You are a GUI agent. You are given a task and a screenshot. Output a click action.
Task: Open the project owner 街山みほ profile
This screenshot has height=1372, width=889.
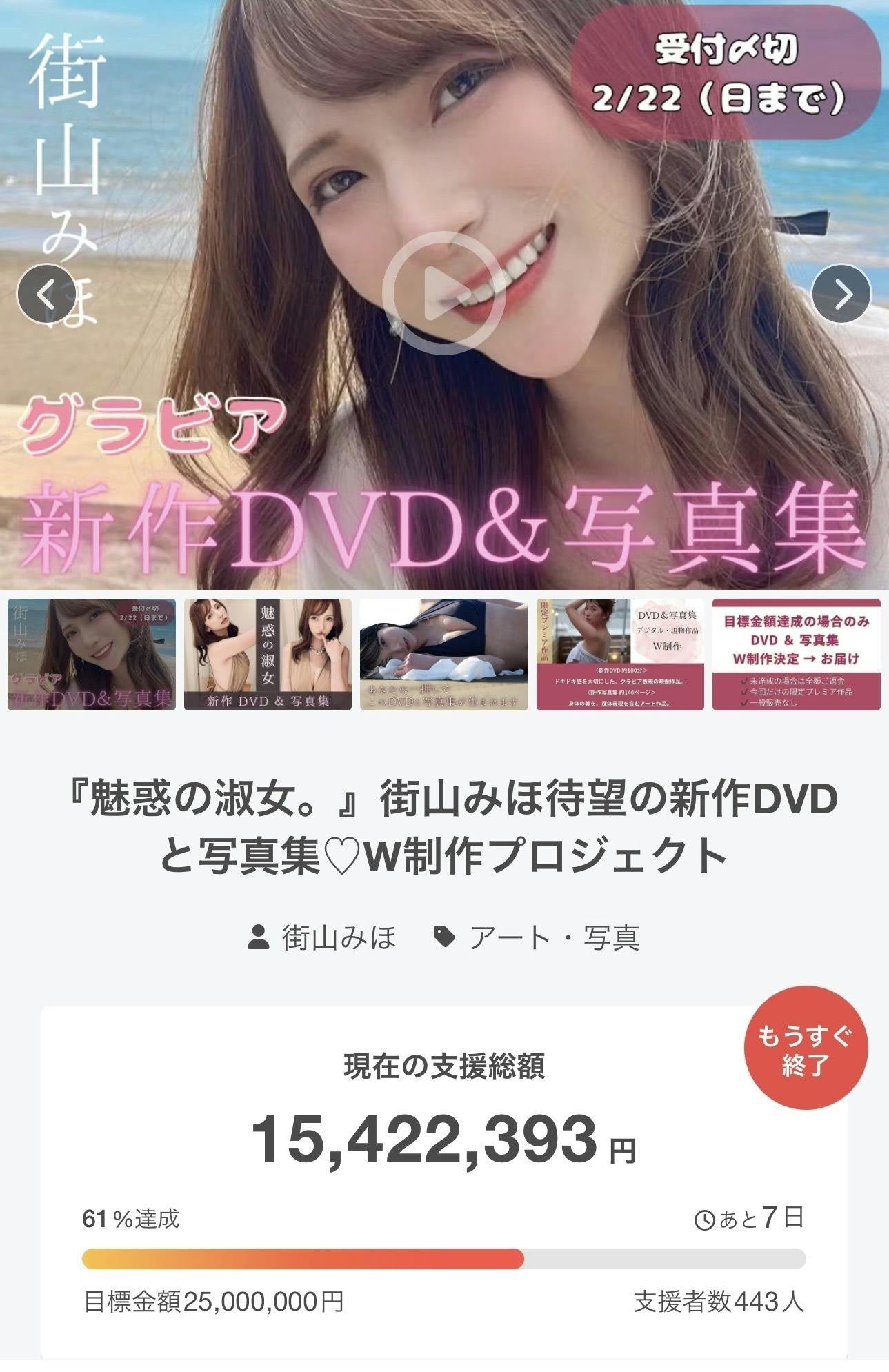(323, 937)
